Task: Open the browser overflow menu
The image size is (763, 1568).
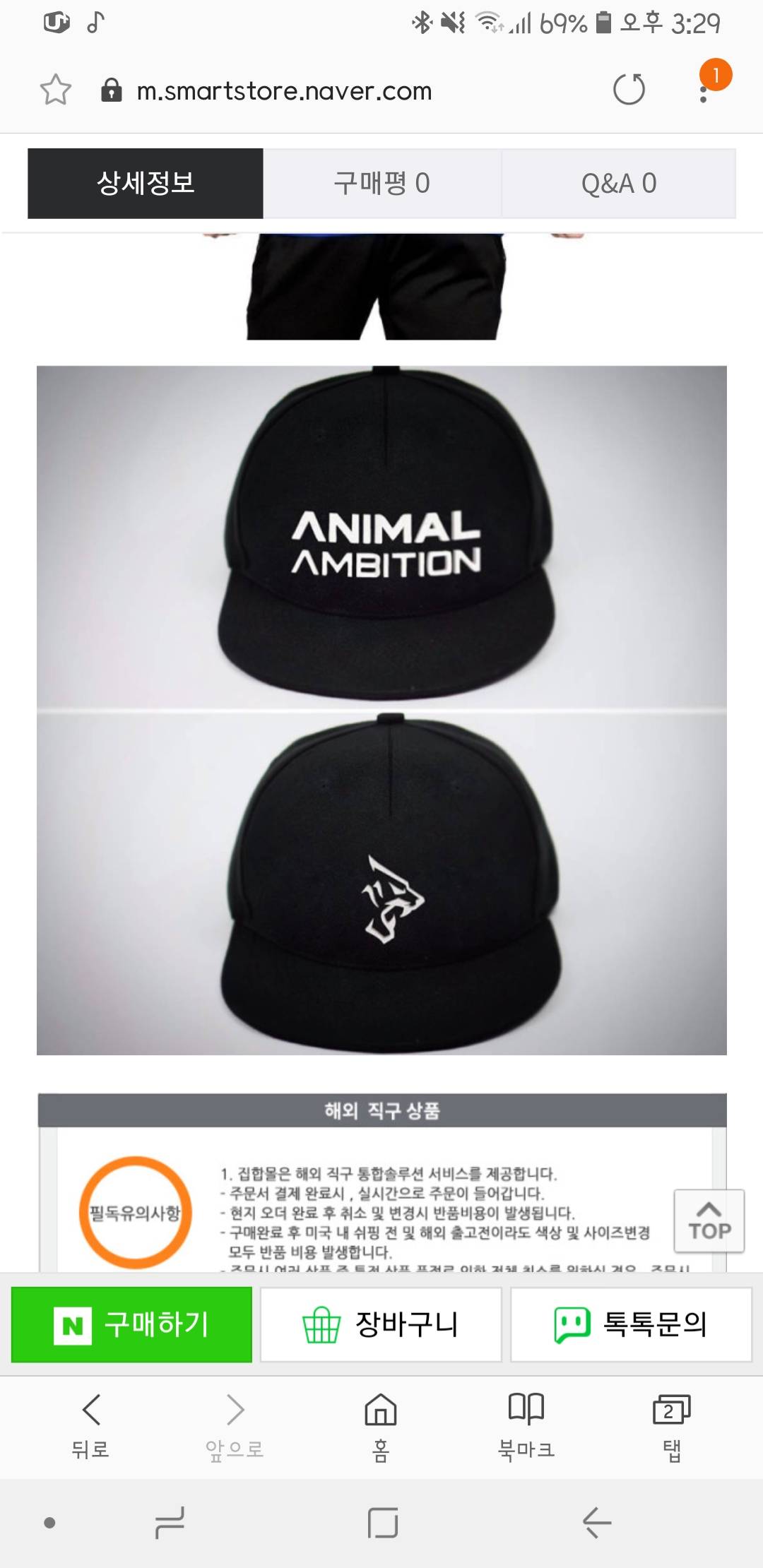Action: (704, 90)
